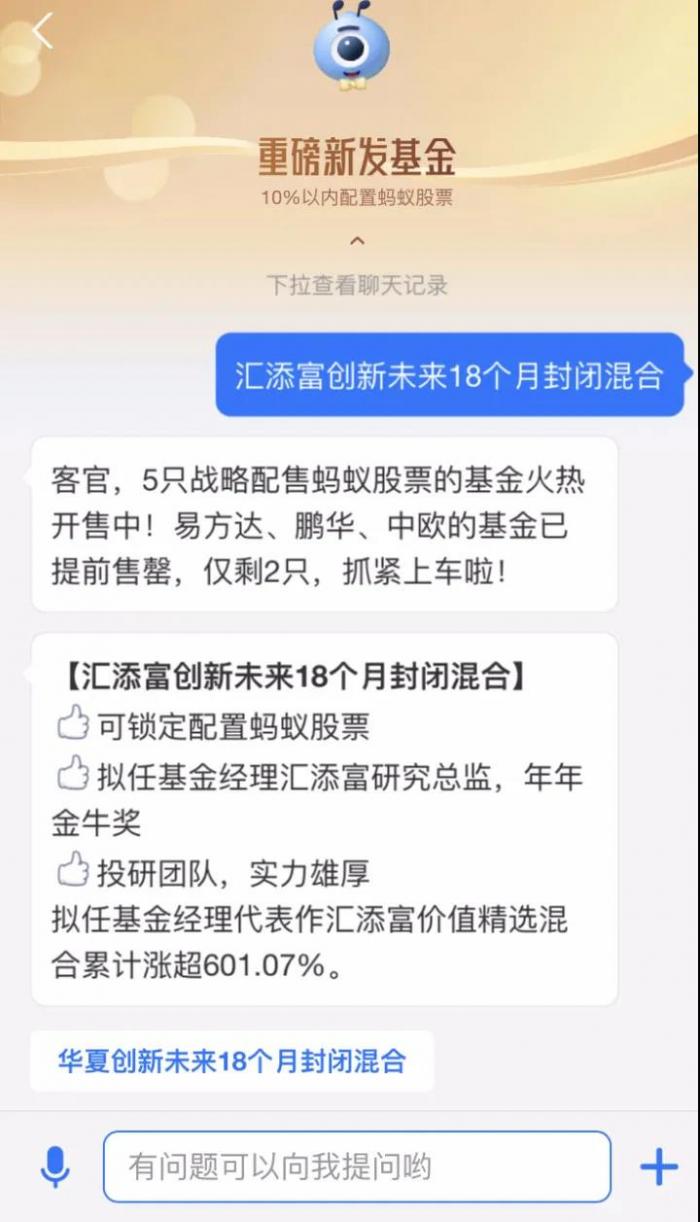Tap the 华夏创新未来18个月封闭混合 suggestion chip
Viewport: 700px width, 1222px height.
pyautogui.click(x=232, y=1061)
